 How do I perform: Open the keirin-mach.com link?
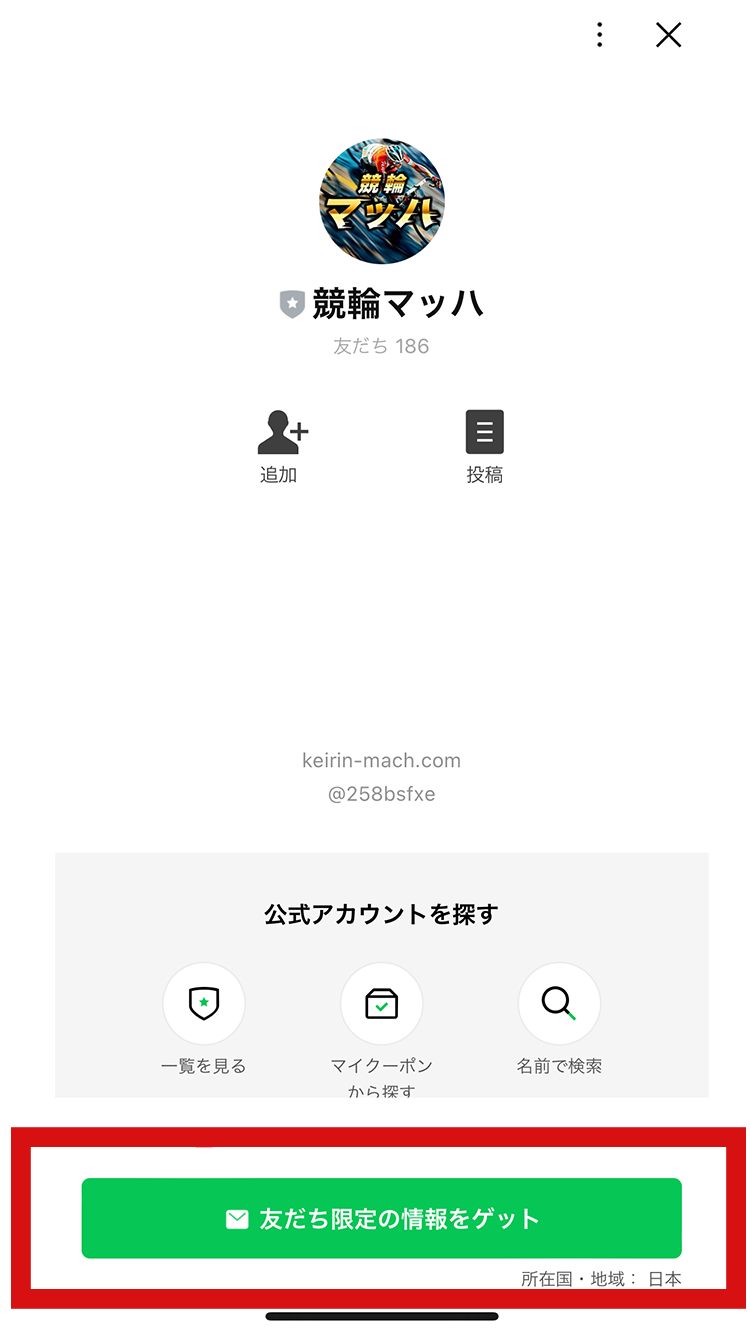[381, 760]
